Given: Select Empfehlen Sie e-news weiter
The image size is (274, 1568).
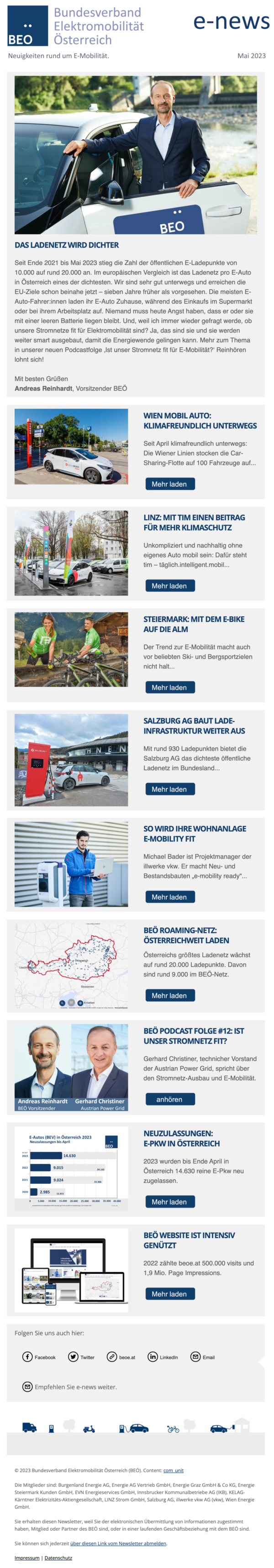Looking at the screenshot, I should click(x=69, y=1387).
